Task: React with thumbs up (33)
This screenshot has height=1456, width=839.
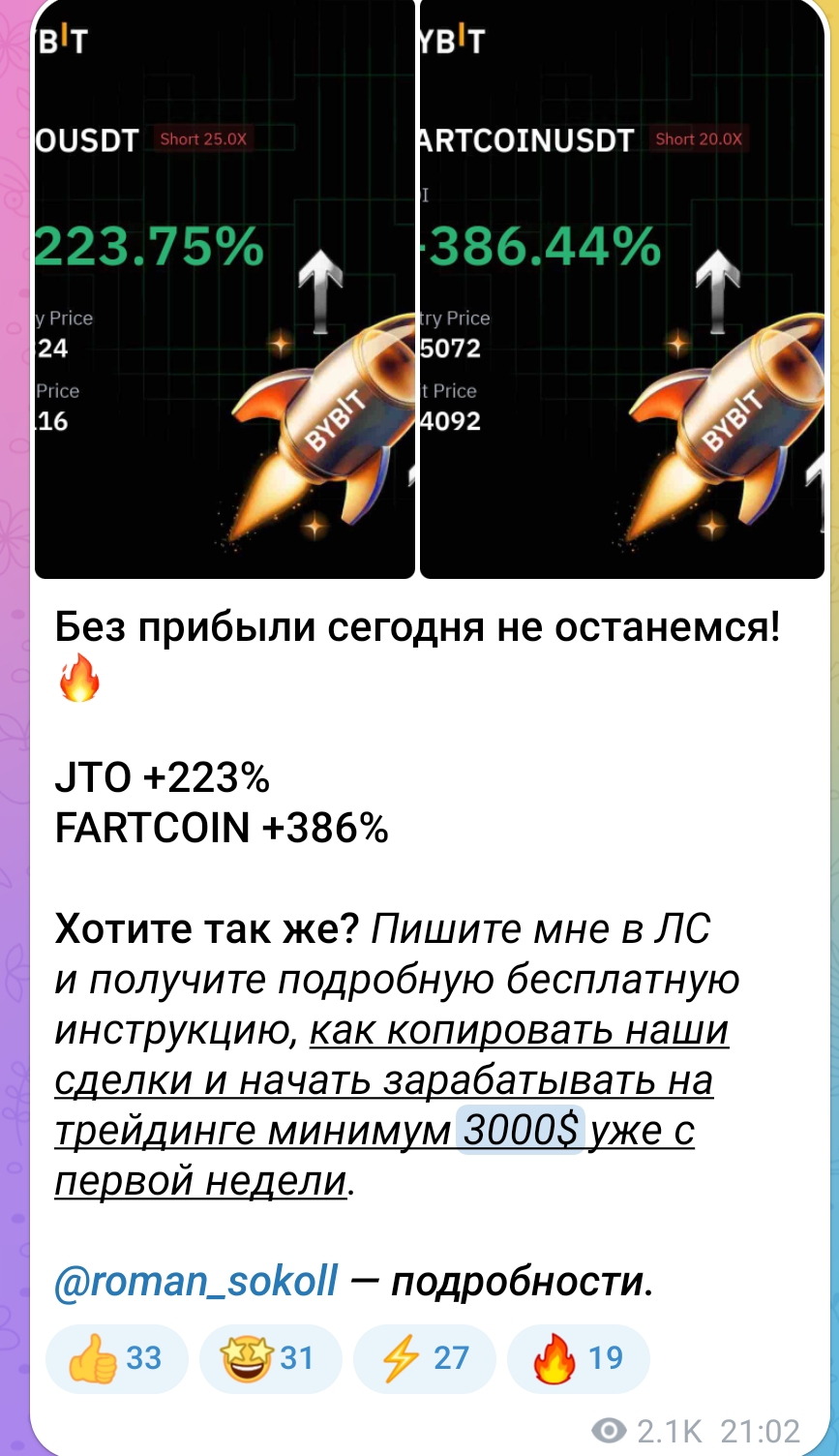Action: point(116,1358)
